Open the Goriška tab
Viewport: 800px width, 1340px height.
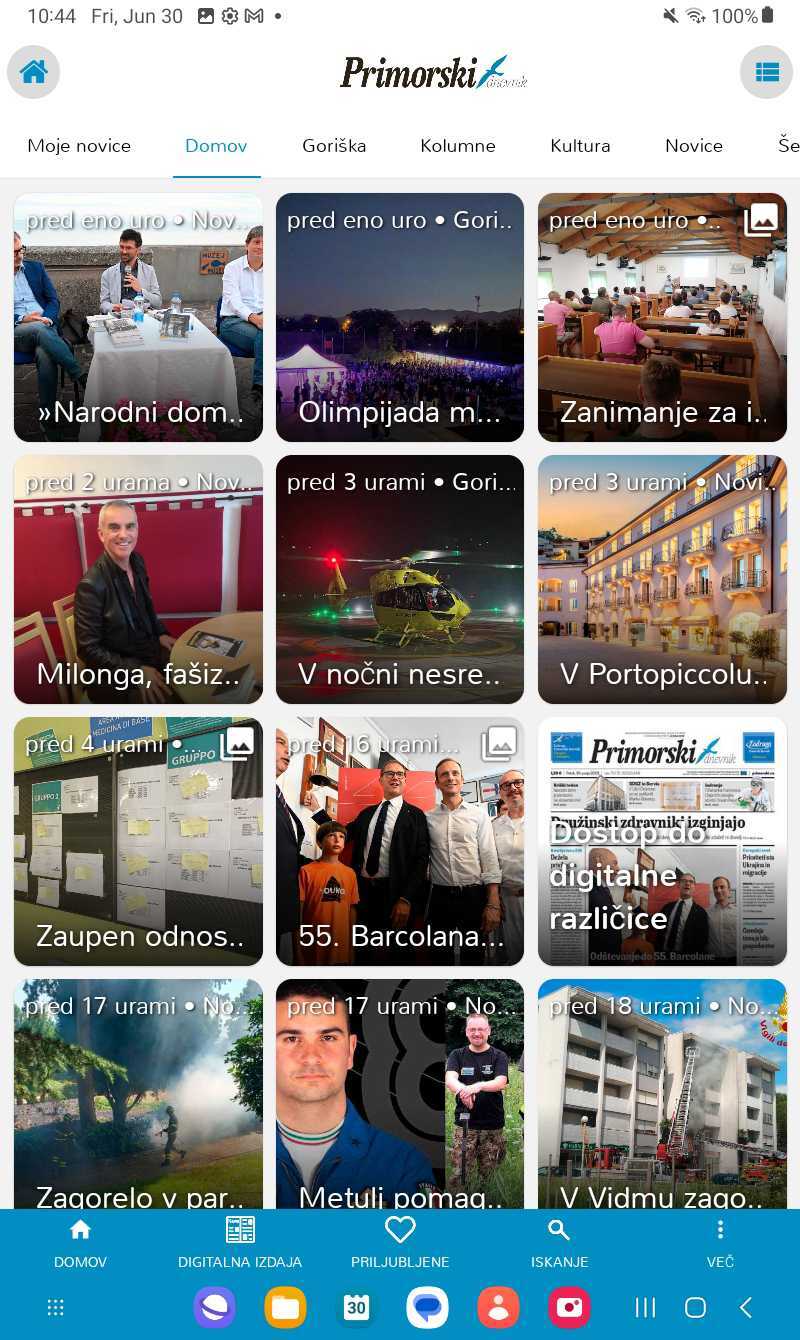pyautogui.click(x=334, y=146)
